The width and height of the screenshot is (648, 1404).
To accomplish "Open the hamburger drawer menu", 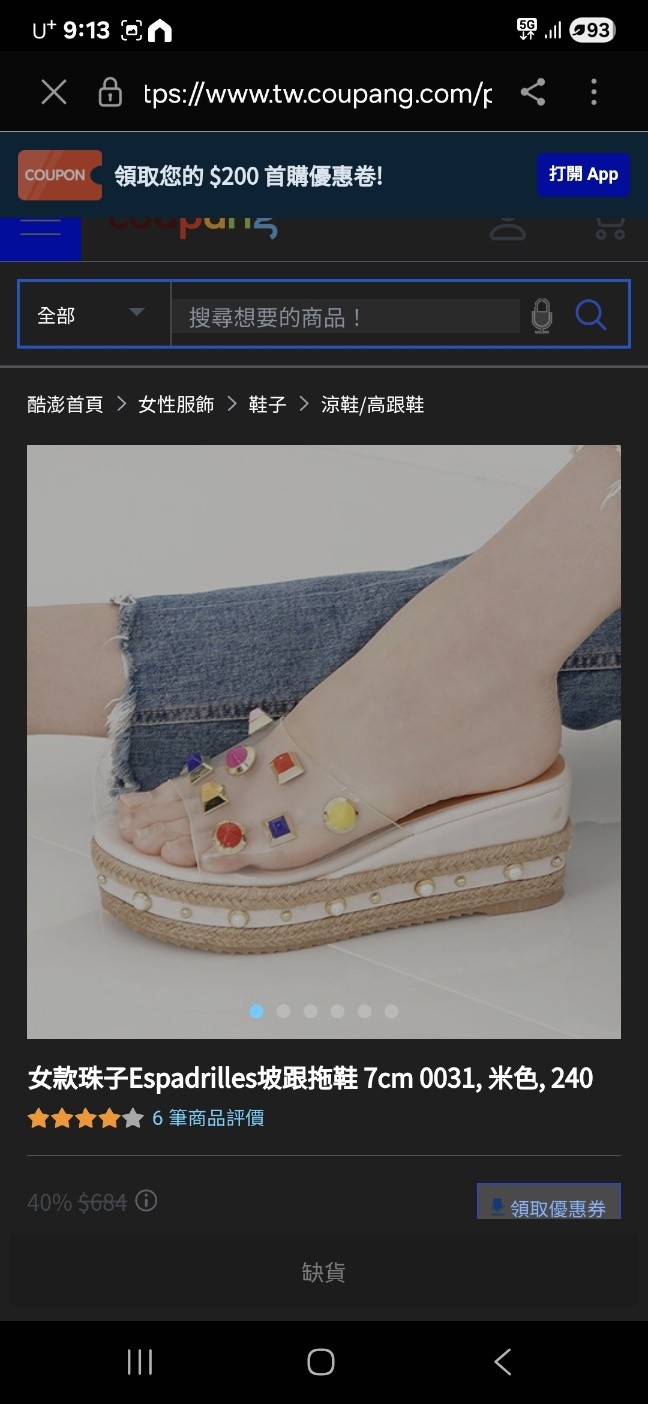I will tap(40, 230).
